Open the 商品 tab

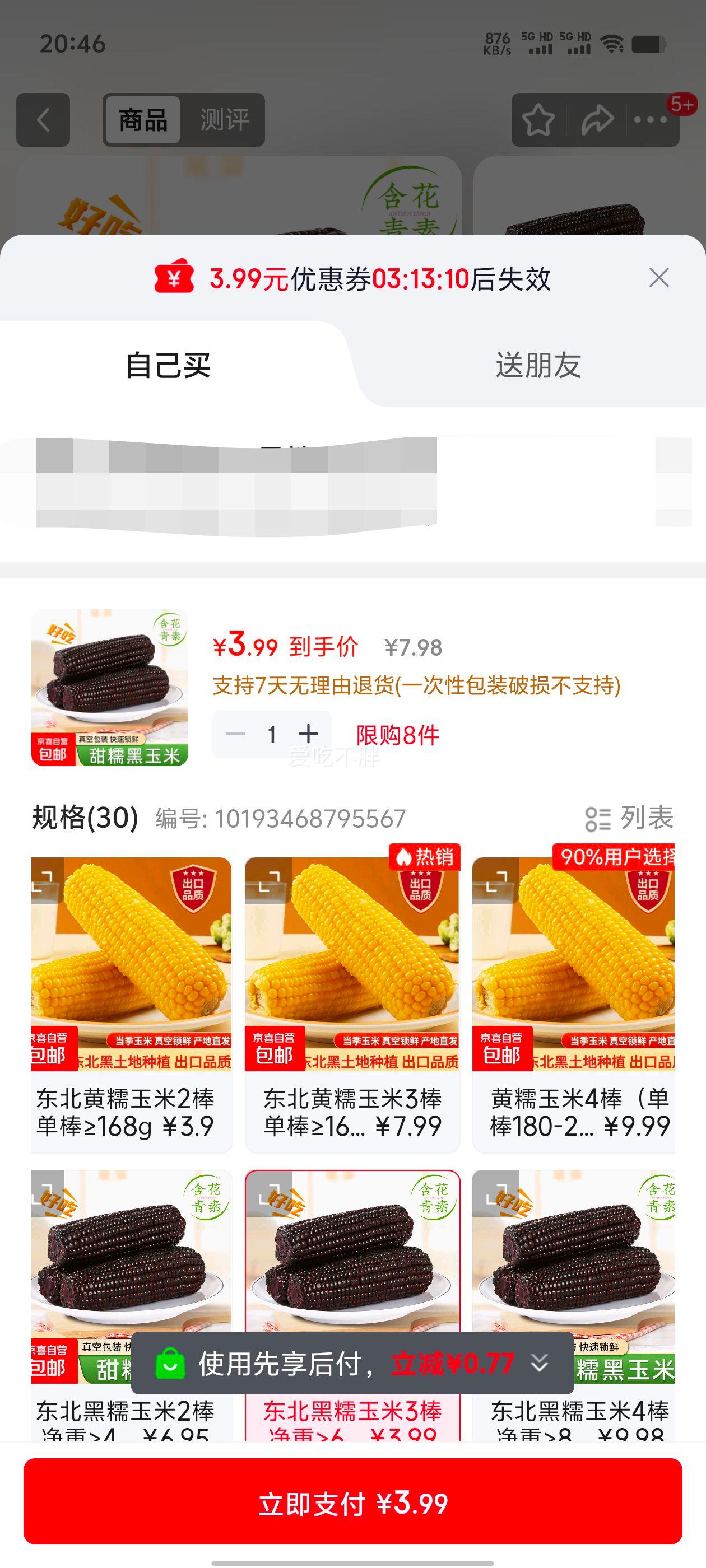point(141,120)
